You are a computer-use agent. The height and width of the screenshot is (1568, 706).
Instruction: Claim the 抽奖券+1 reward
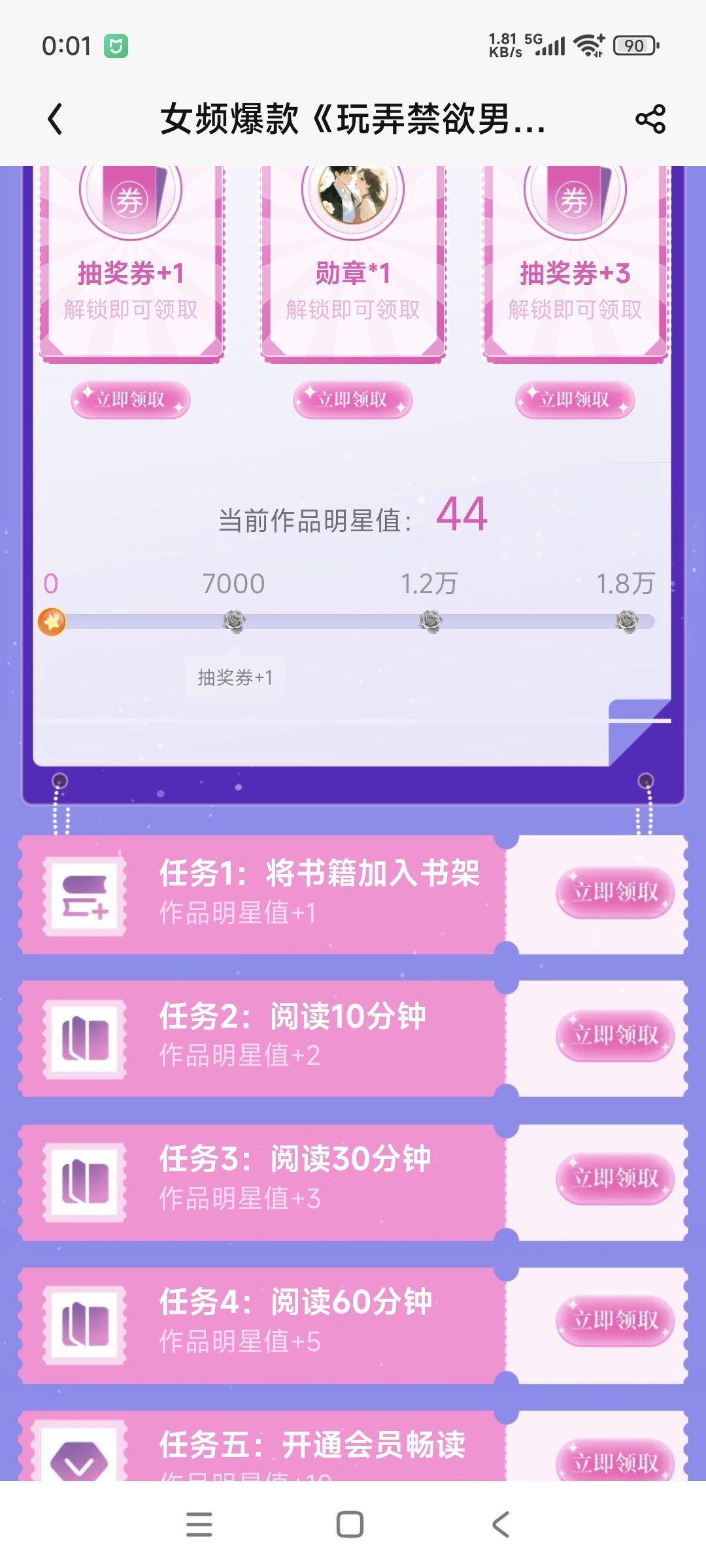131,399
